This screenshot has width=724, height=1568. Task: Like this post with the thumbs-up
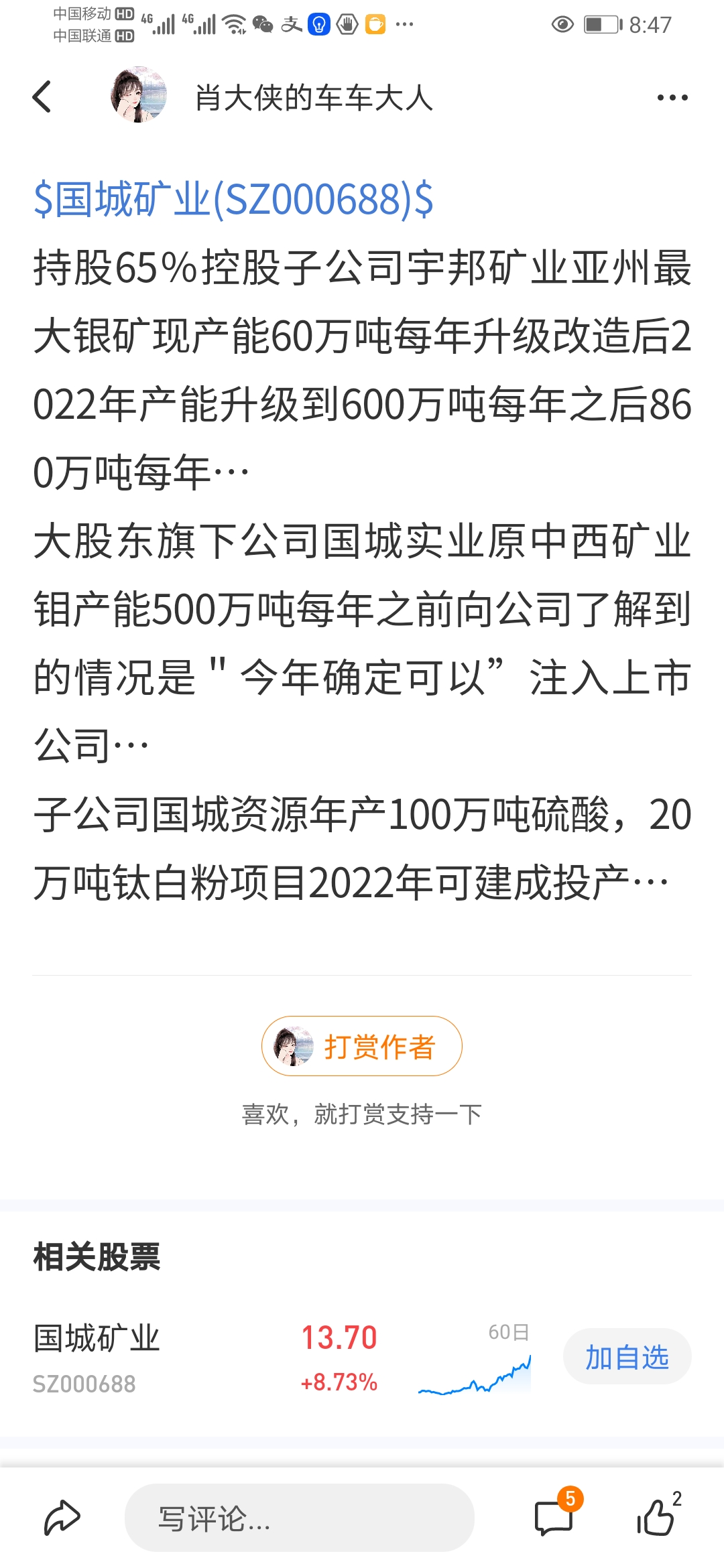[x=656, y=1517]
